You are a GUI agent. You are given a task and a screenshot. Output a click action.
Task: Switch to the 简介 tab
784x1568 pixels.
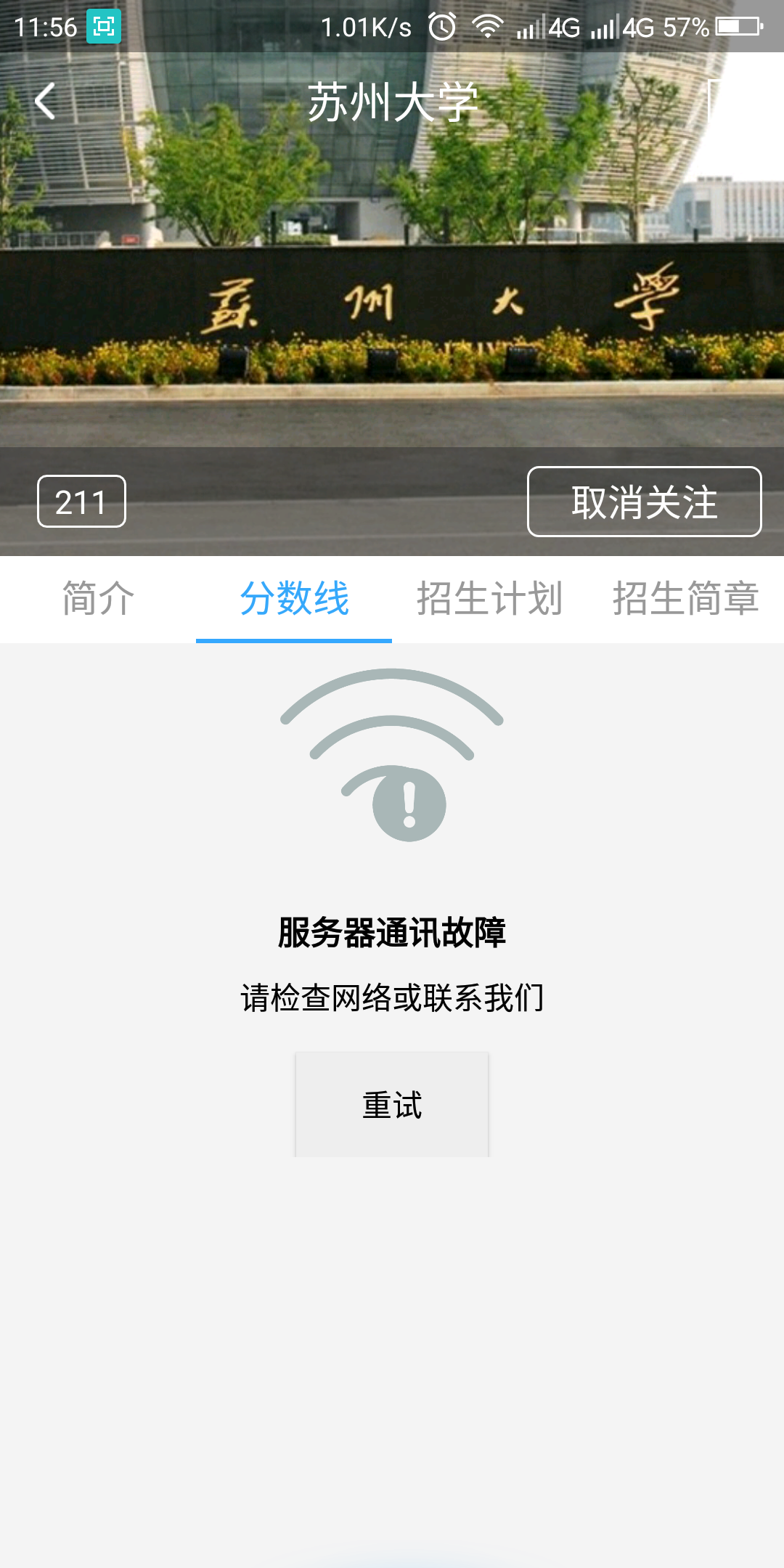click(97, 599)
